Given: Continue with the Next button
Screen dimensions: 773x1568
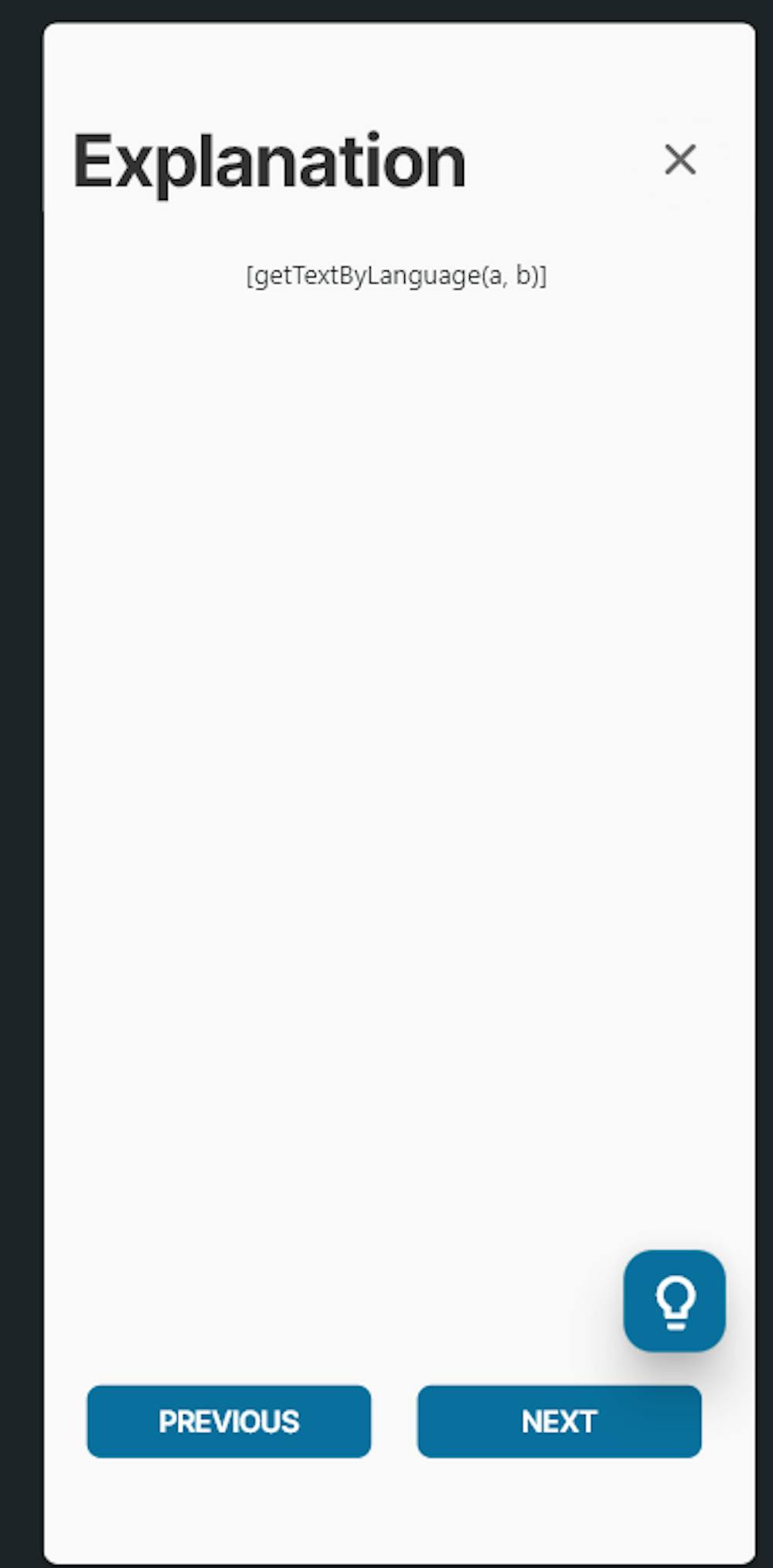Looking at the screenshot, I should click(x=559, y=1421).
